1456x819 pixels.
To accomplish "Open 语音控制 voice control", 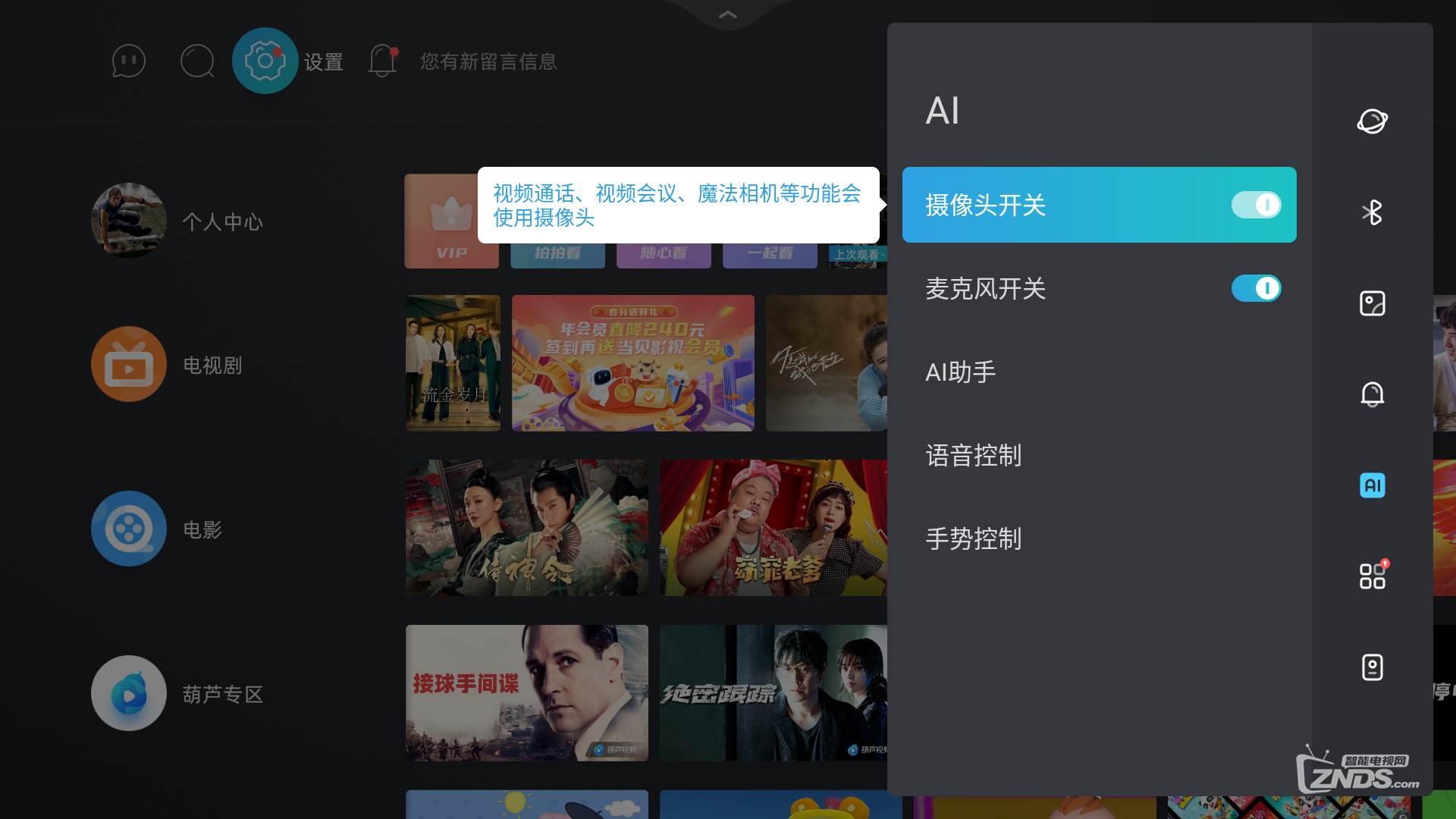I will 974,455.
